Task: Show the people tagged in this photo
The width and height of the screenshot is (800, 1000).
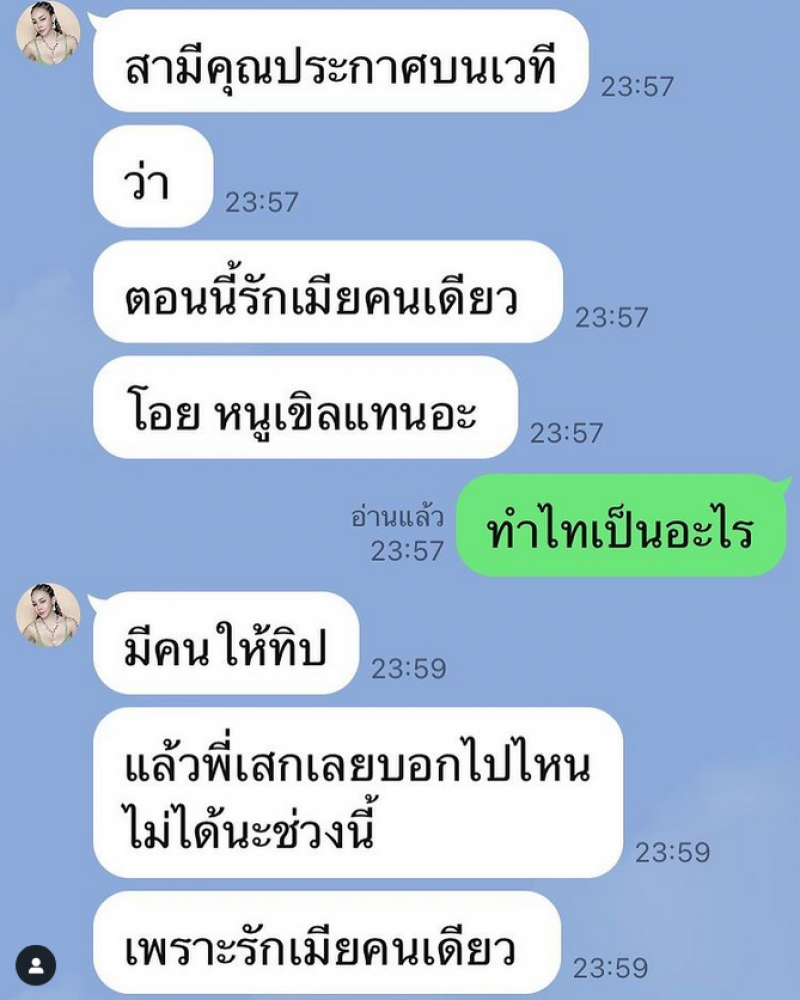Action: pyautogui.click(x=36, y=966)
